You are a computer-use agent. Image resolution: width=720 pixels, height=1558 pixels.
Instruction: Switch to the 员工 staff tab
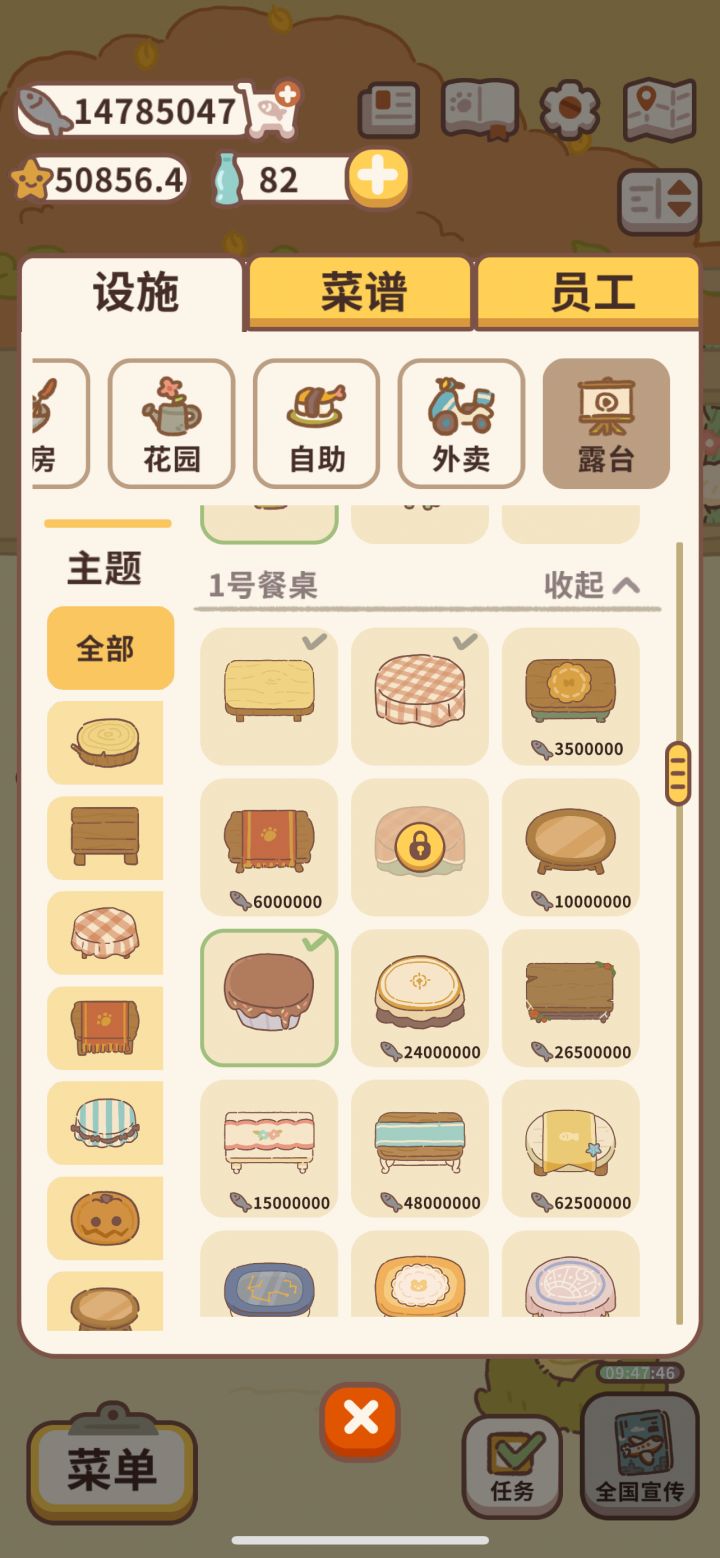click(587, 291)
